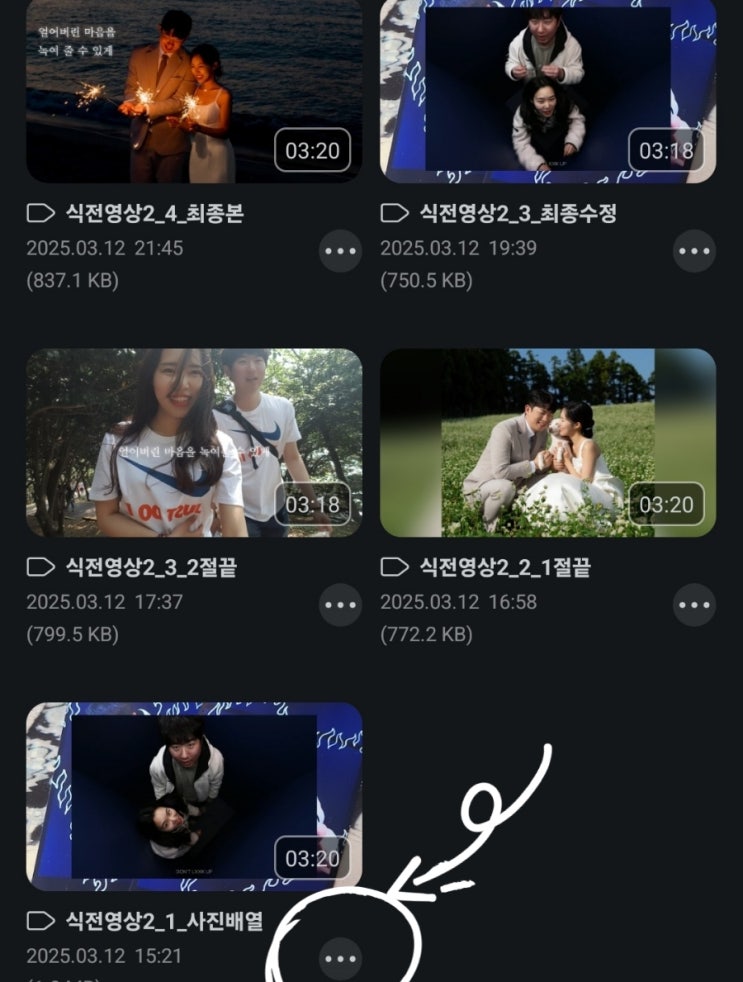Screen dimensions: 743x982
Task: Show more options for 식전영상2_4_최종본
Action: pyautogui.click(x=340, y=251)
